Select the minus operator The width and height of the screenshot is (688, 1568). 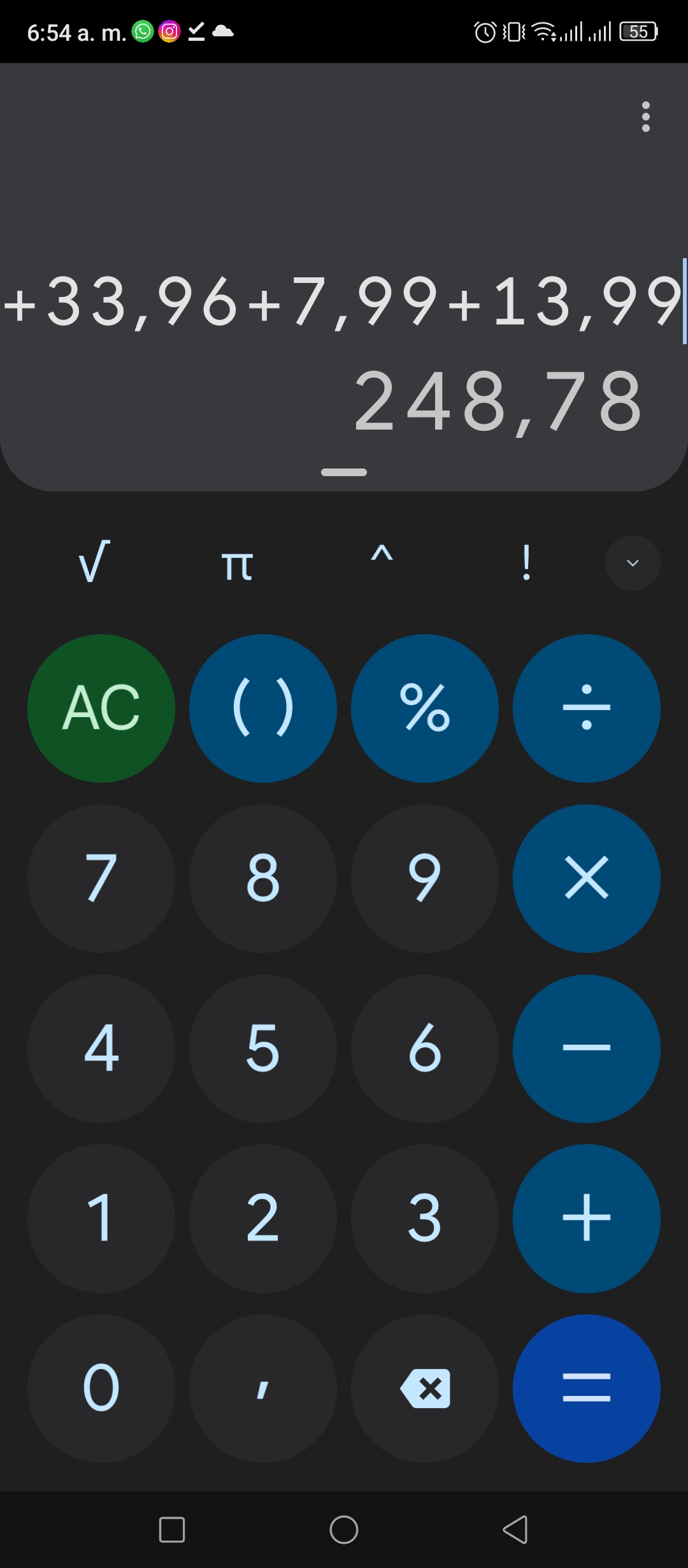(587, 1049)
